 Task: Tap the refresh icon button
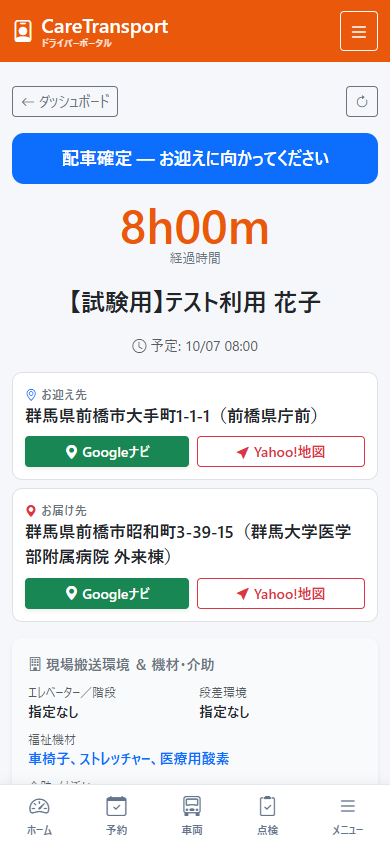coord(362,101)
